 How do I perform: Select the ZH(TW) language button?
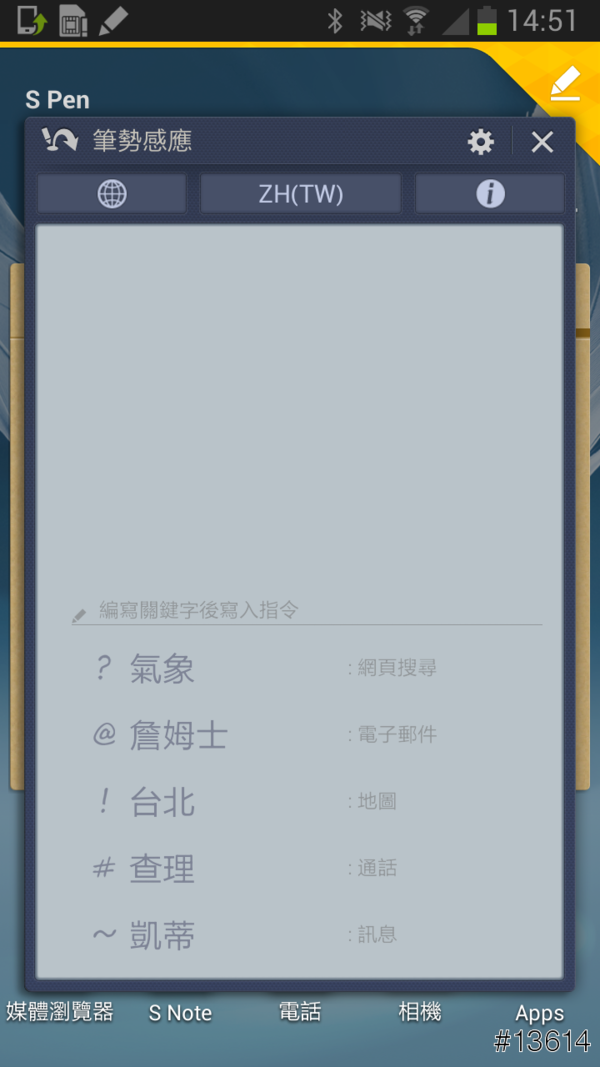pyautogui.click(x=301, y=194)
